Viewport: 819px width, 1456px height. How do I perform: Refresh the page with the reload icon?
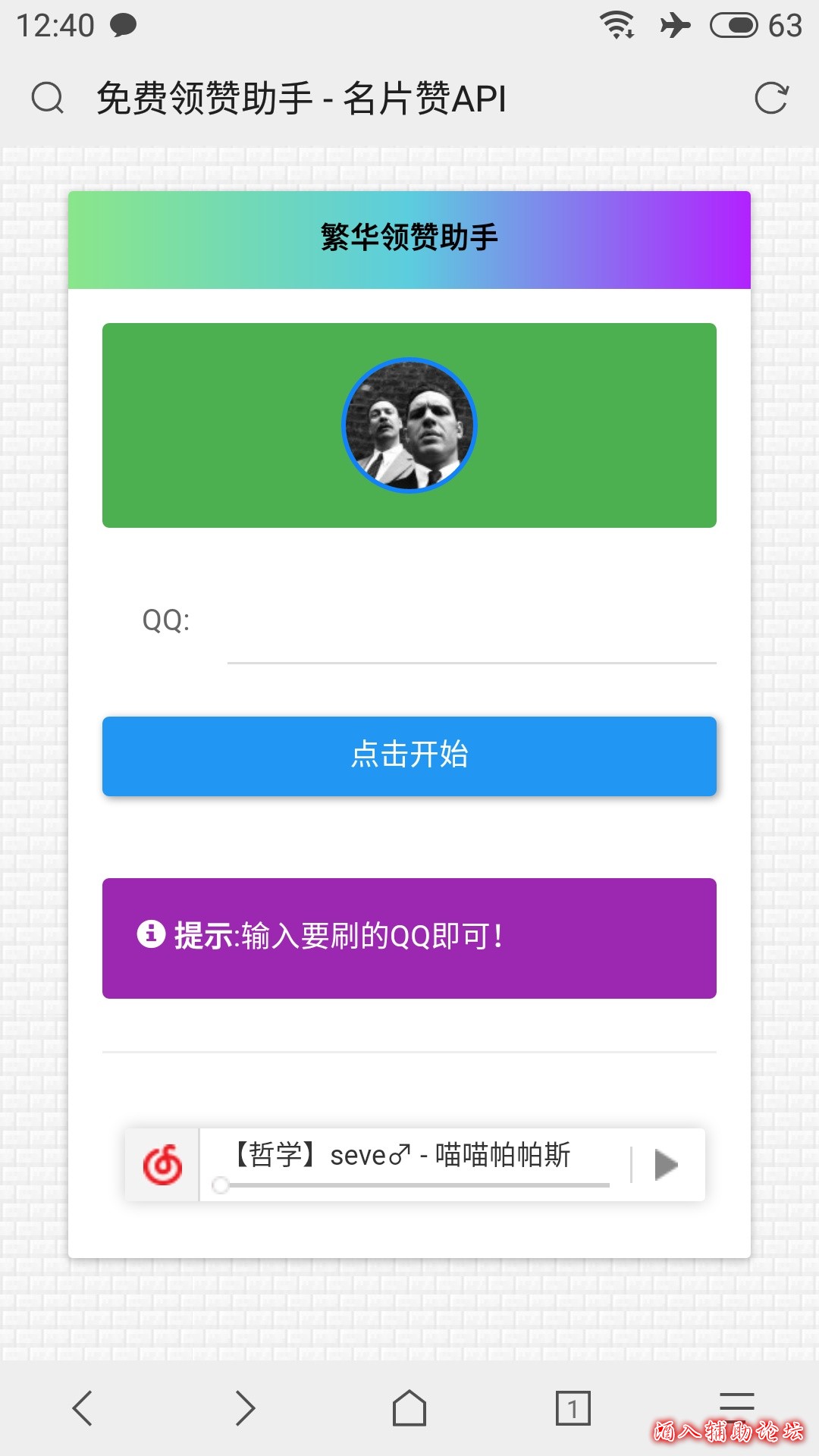[772, 97]
